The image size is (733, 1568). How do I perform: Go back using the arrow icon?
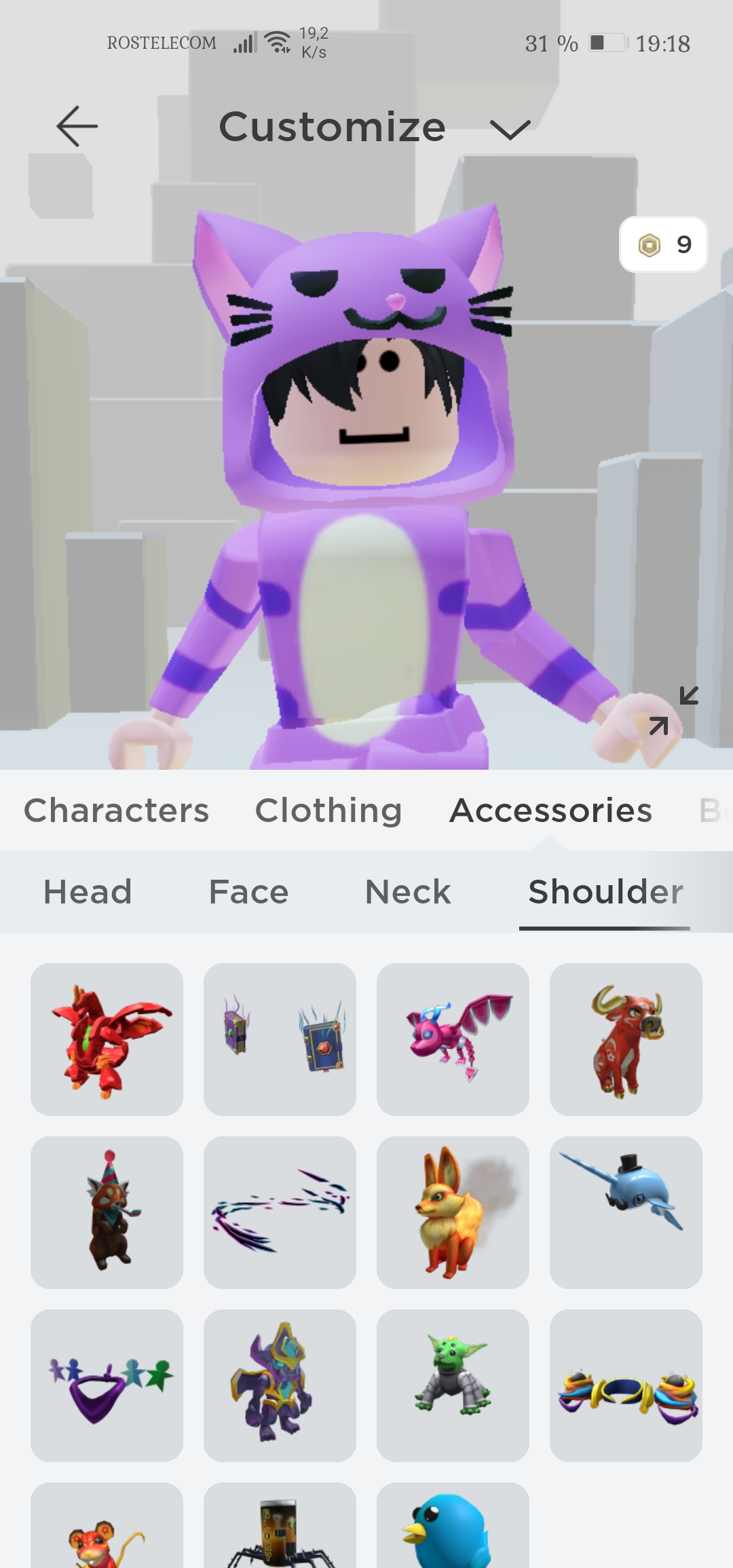77,126
